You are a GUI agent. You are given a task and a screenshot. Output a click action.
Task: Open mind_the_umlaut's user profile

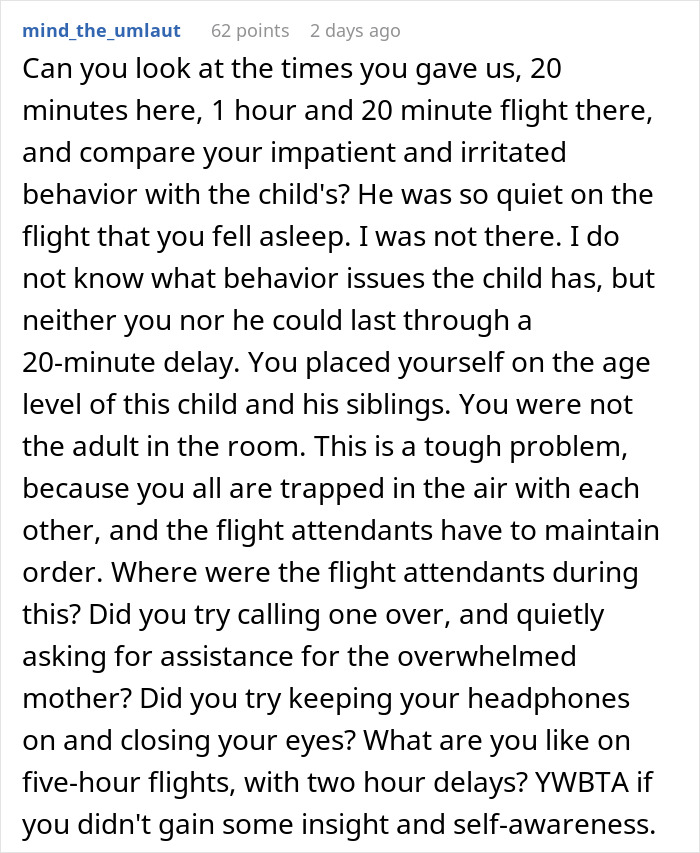click(100, 30)
